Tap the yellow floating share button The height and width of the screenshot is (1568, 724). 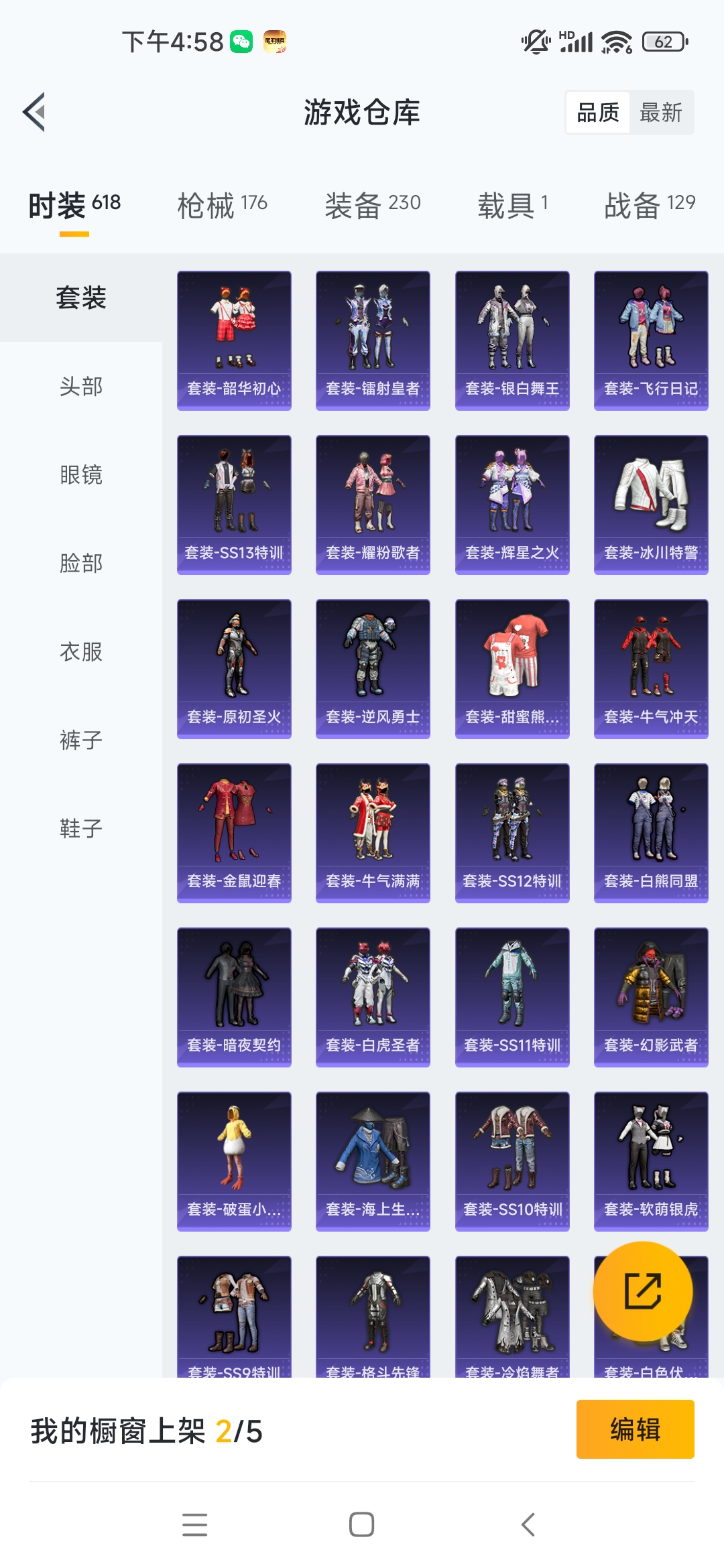pos(643,1291)
